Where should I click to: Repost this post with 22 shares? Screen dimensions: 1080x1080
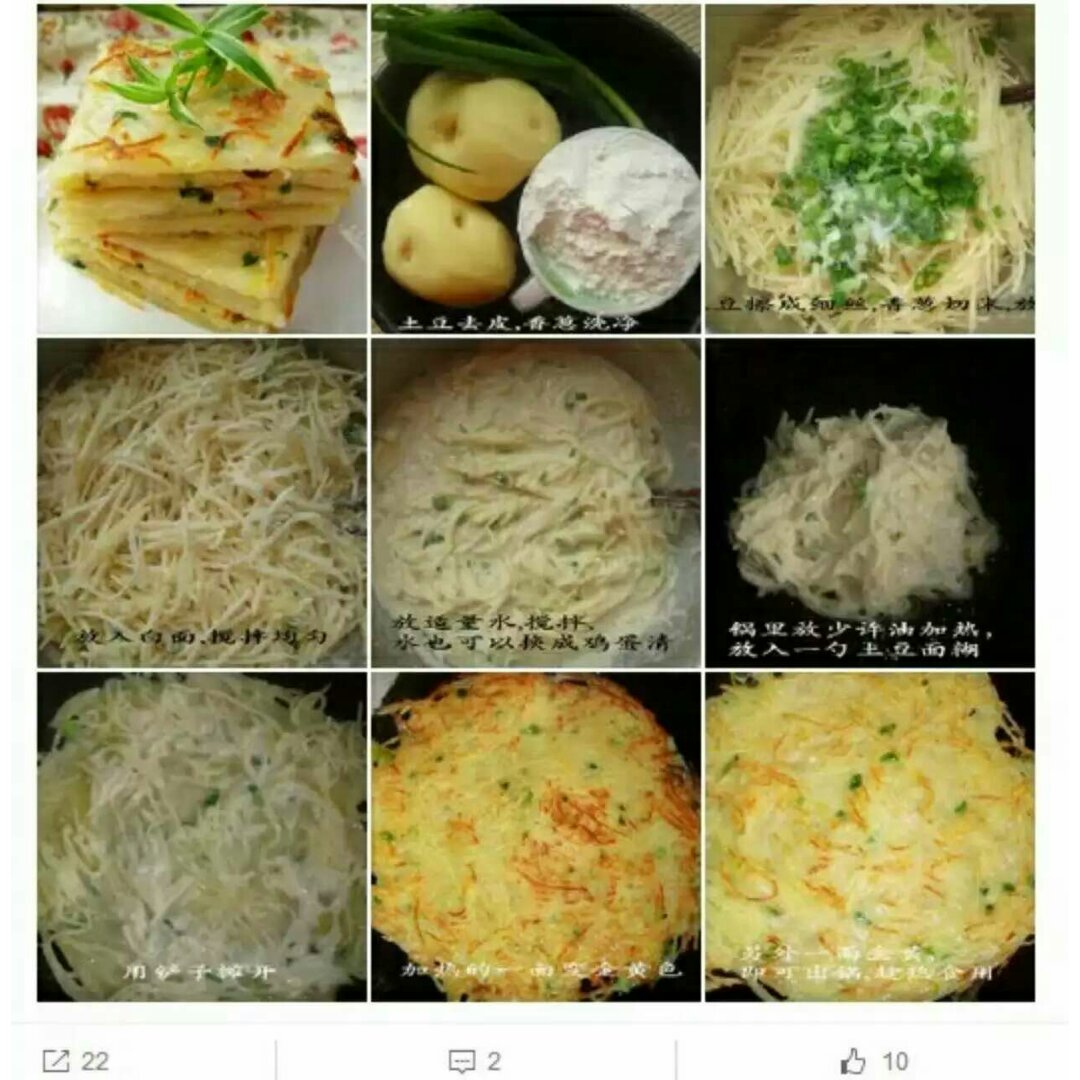tap(75, 1061)
